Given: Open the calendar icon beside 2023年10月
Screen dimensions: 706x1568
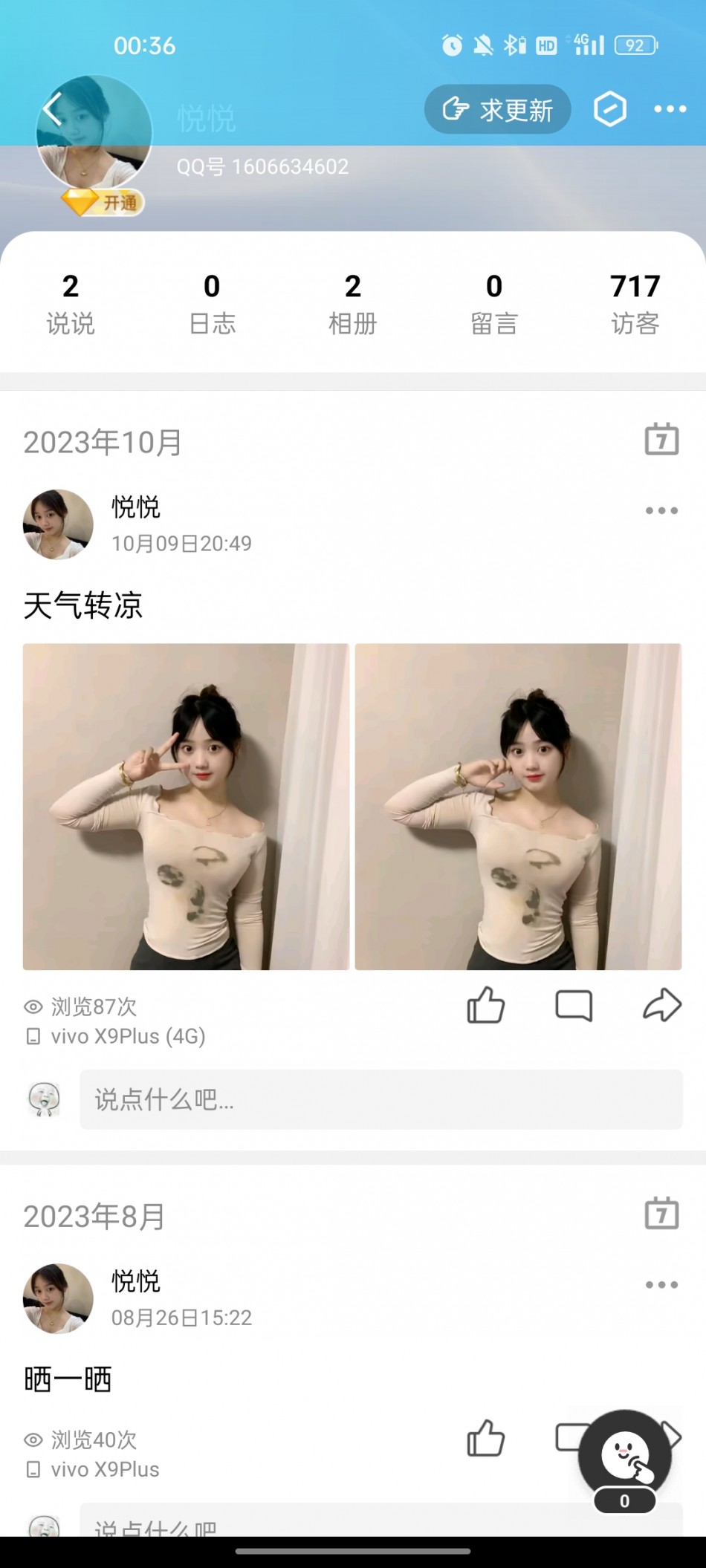Looking at the screenshot, I should pos(661,440).
